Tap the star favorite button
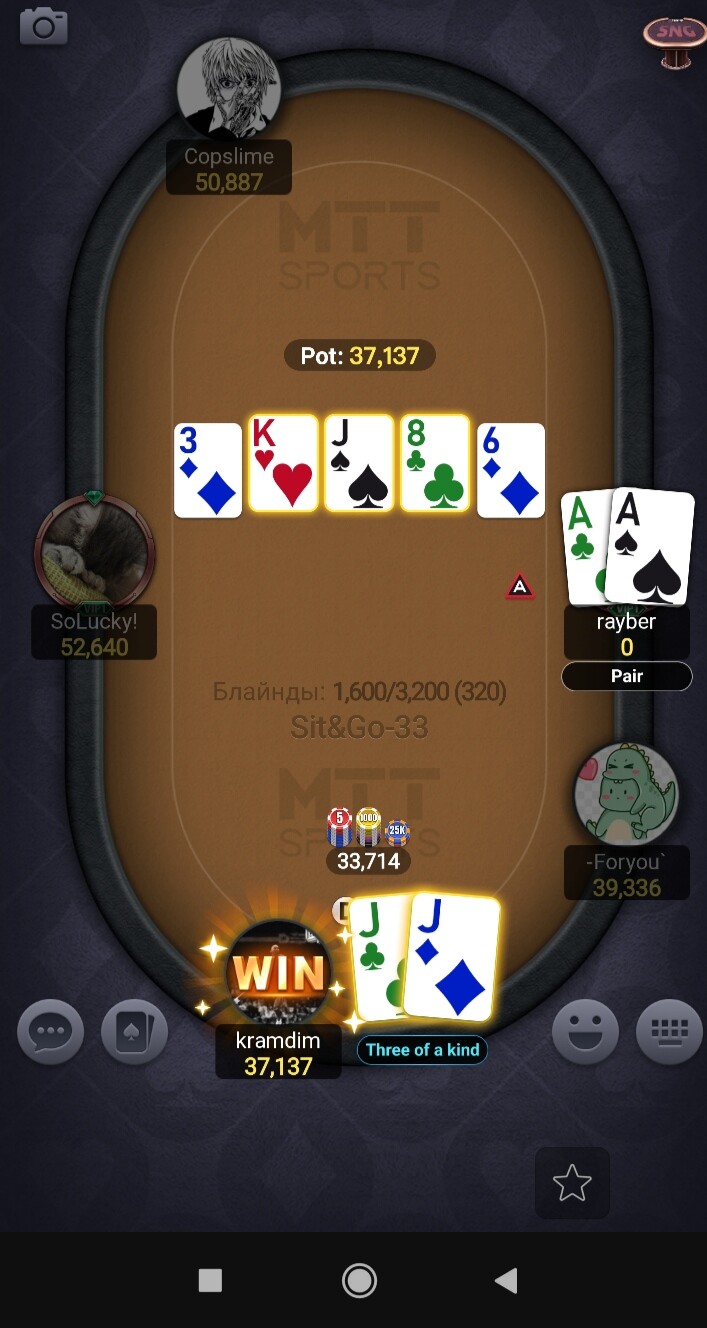The width and height of the screenshot is (707, 1328). click(x=572, y=1183)
